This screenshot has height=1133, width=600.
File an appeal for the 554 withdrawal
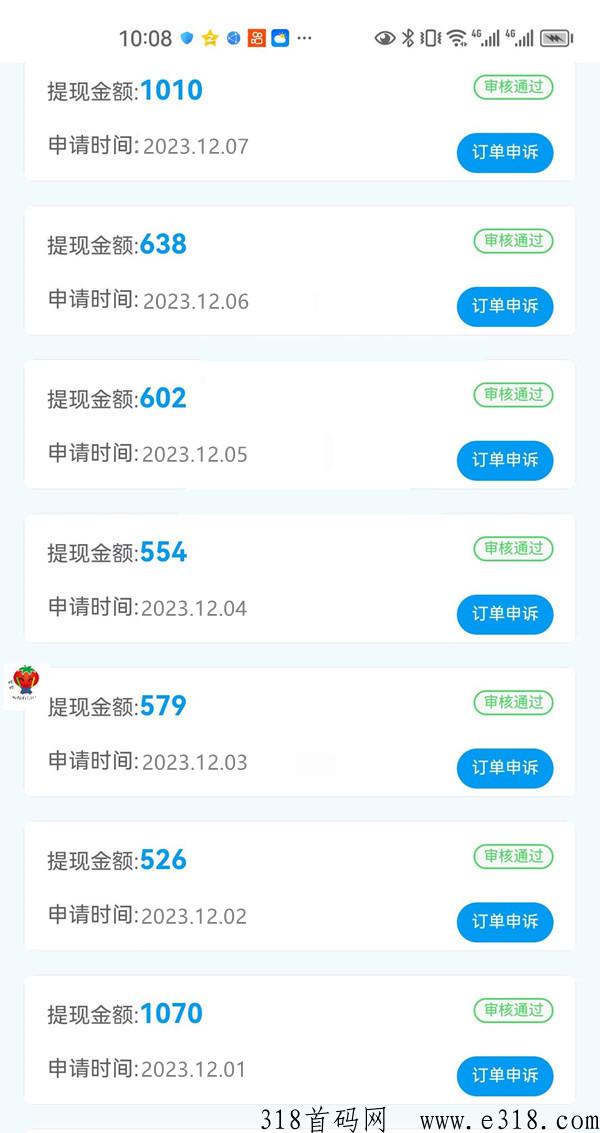(505, 614)
